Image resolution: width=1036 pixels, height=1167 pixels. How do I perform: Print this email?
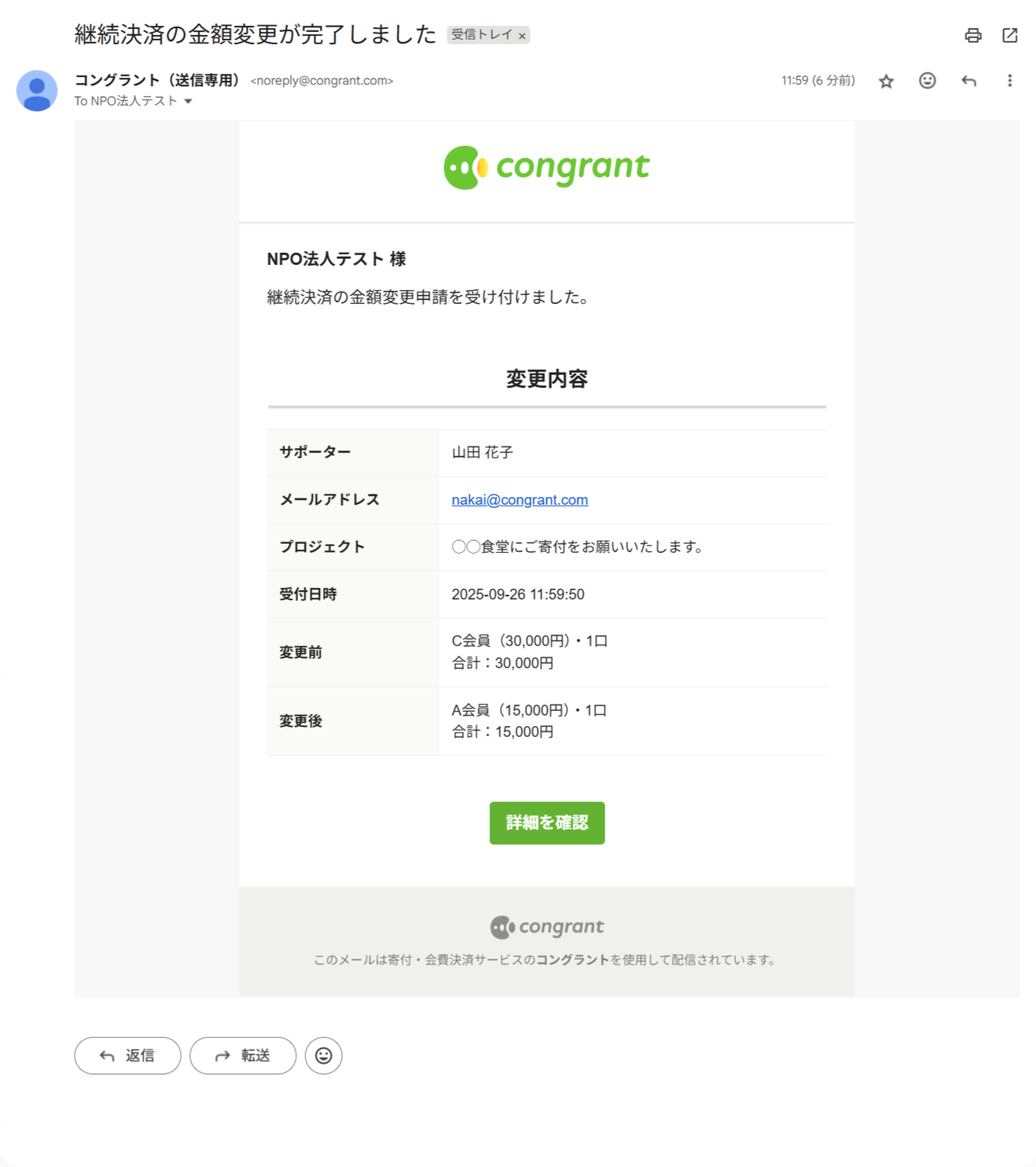(x=973, y=35)
